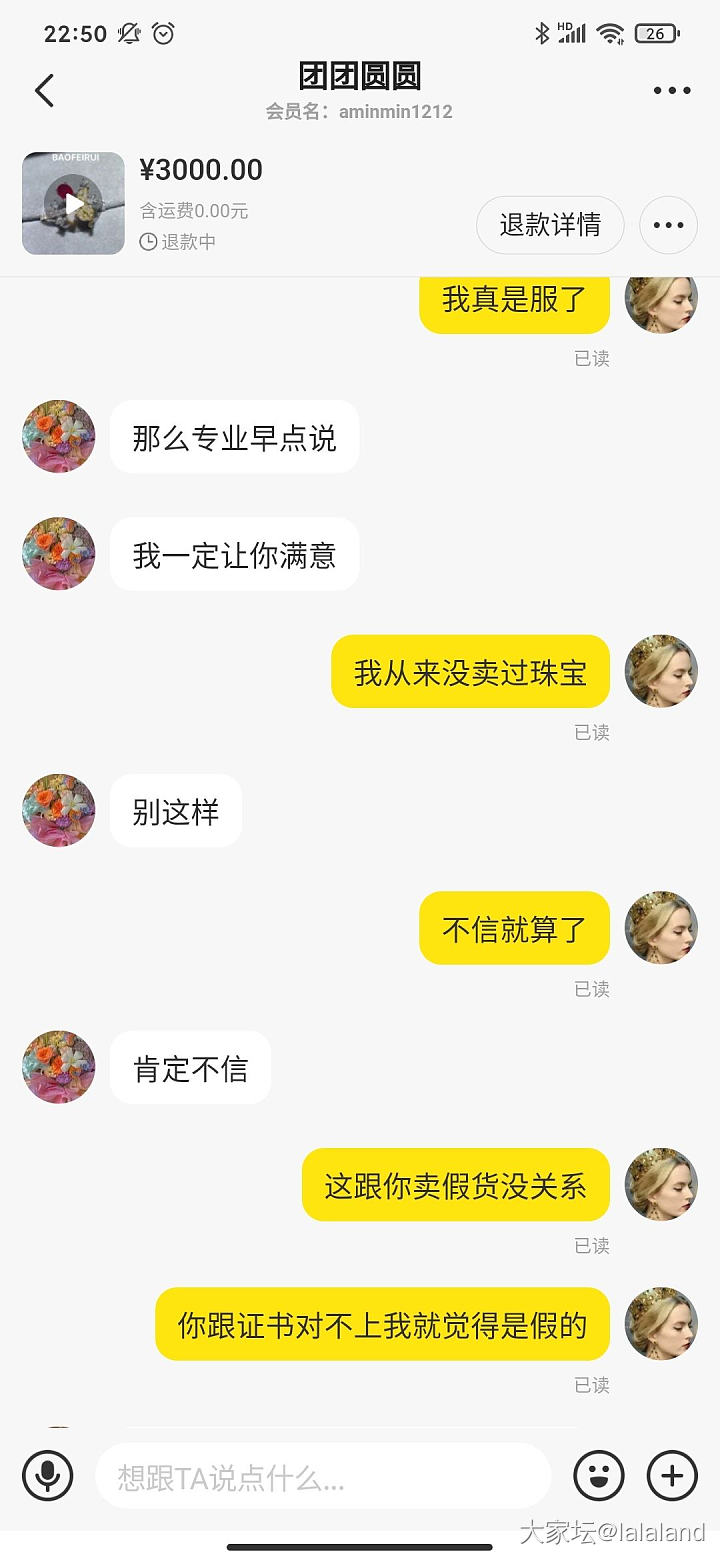Open more order options beside 退款详情
720x1560 pixels.
668,225
